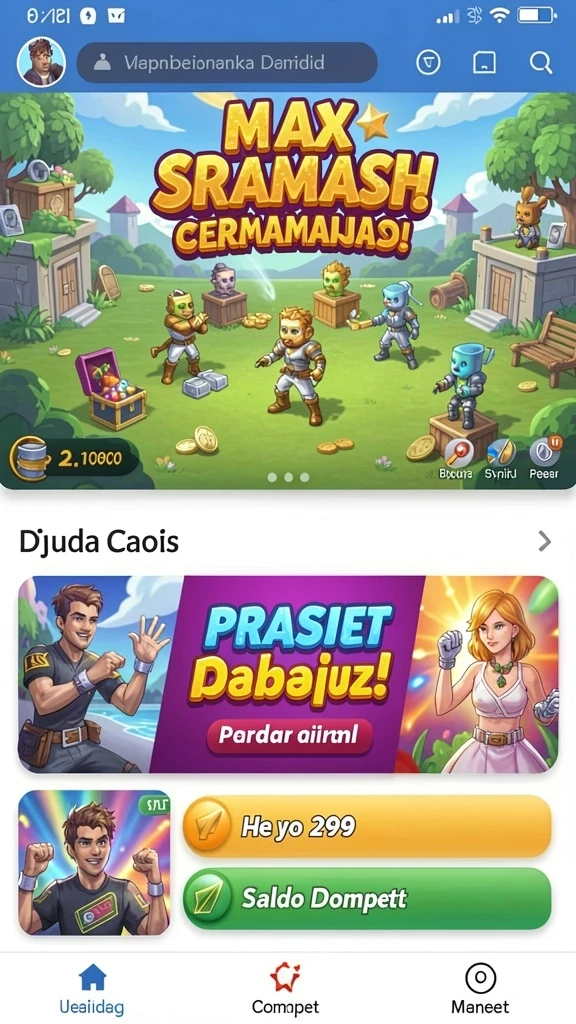This screenshot has width=576, height=1024.
Task: Go to the Maneet tab
Action: pyautogui.click(x=480, y=989)
